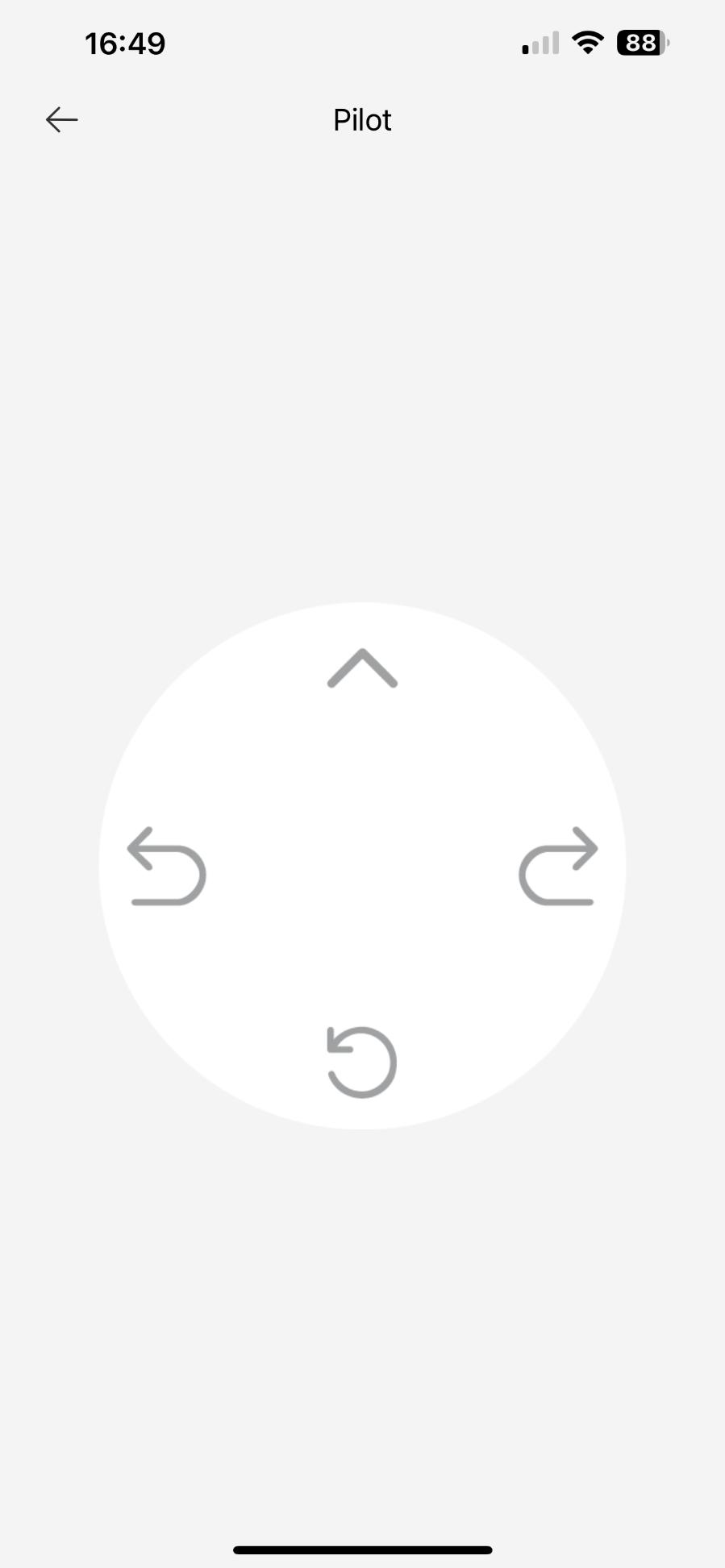Turn left with the curved left arrow

coord(167,867)
